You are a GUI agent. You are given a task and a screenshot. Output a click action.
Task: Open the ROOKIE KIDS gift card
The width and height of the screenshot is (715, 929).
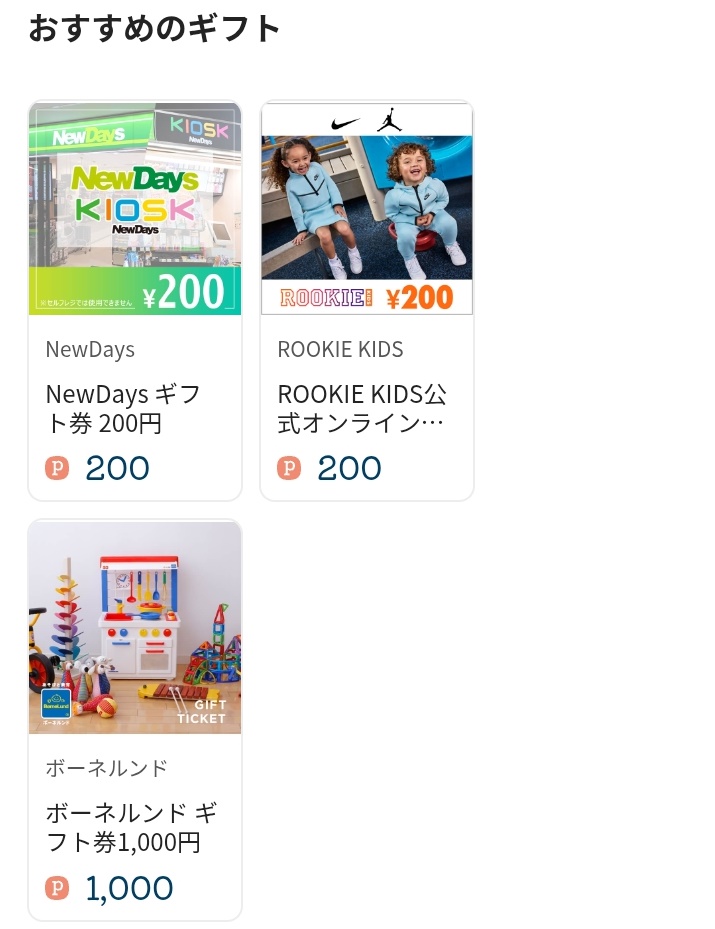pos(366,300)
